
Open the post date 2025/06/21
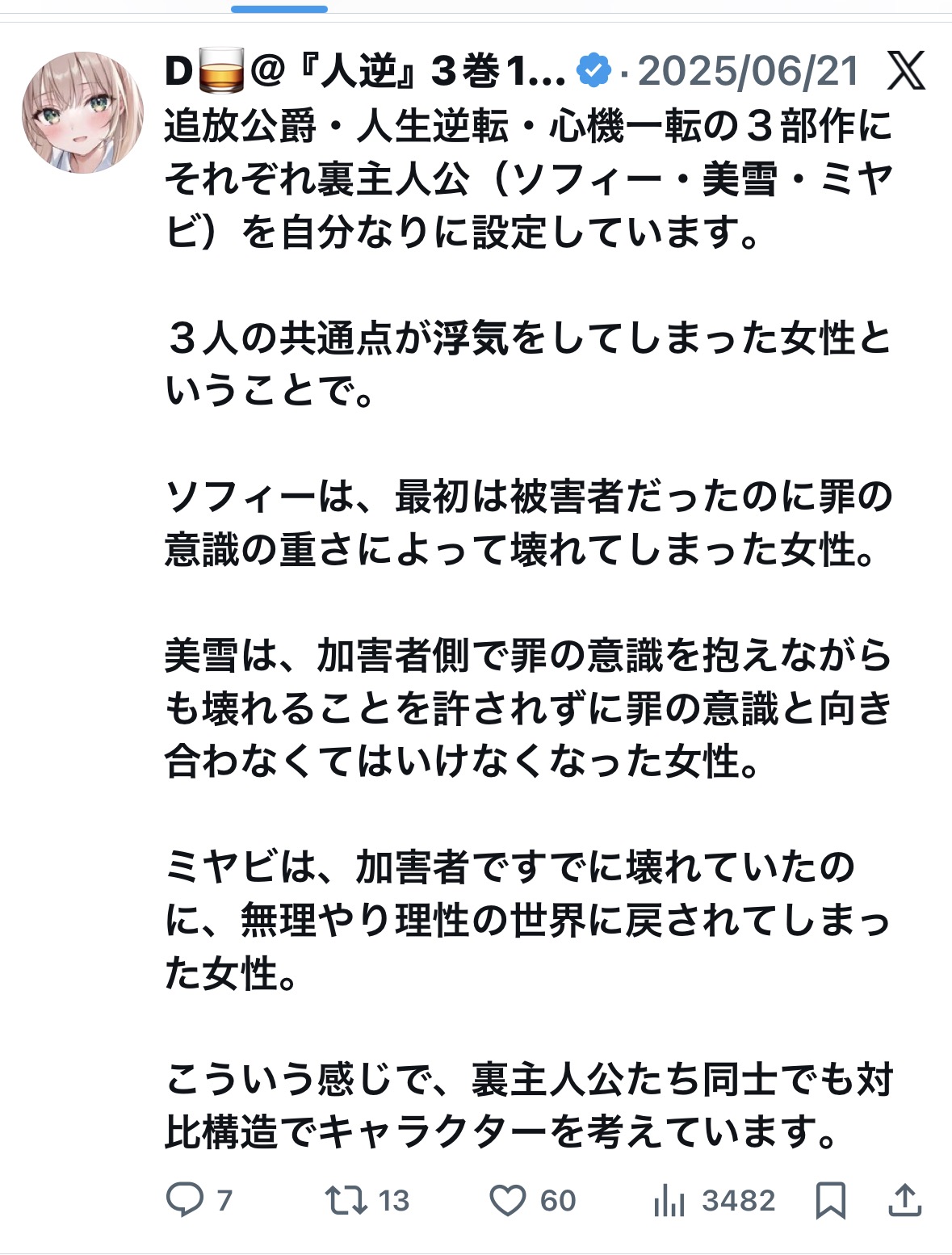pos(748,71)
